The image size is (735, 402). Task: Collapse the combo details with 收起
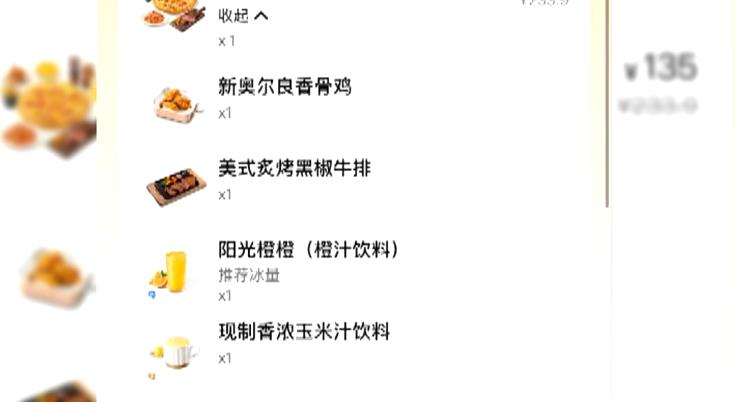243,15
